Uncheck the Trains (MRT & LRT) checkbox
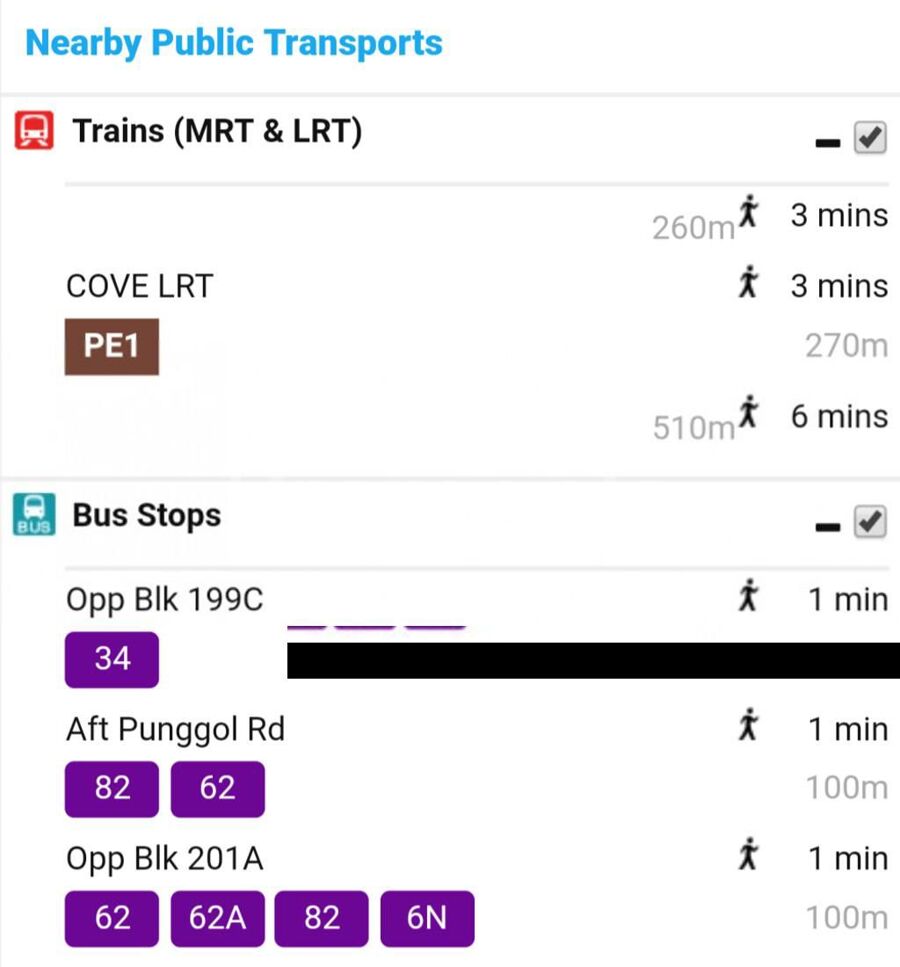This screenshot has height=967, width=900. tap(870, 138)
